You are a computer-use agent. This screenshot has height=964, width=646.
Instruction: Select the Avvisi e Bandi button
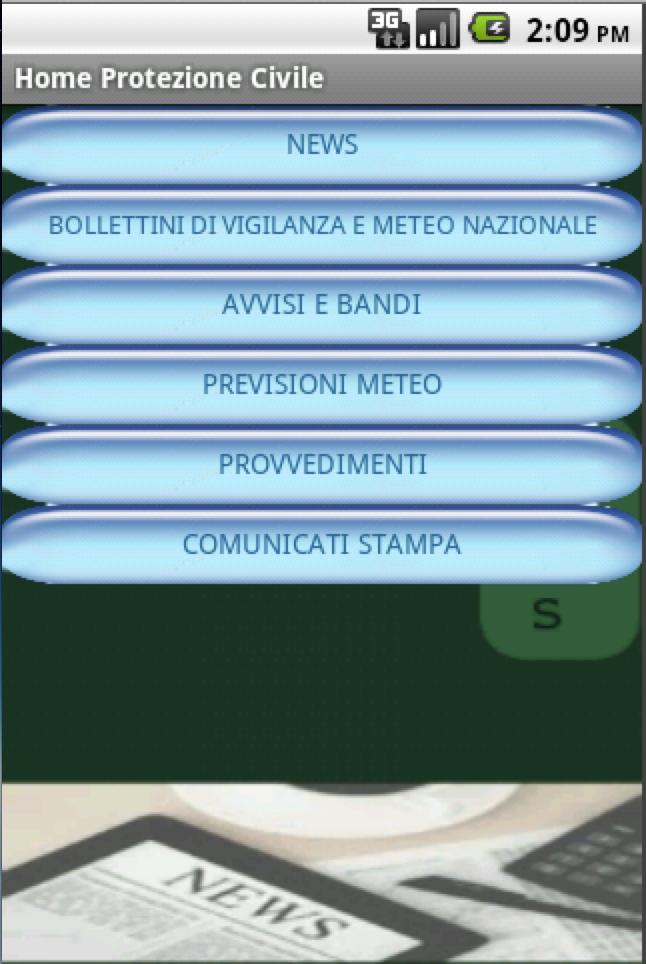pos(322,305)
